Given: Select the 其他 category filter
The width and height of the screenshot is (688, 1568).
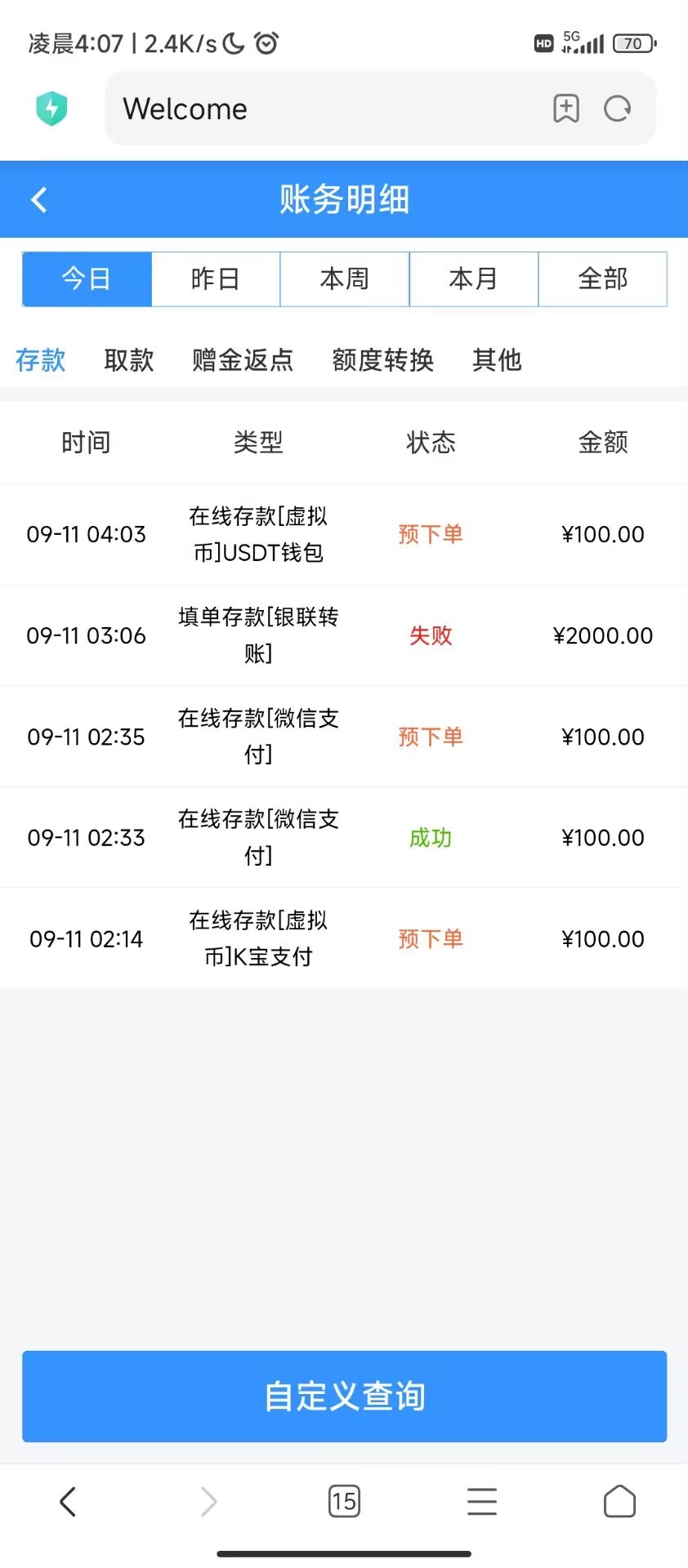Looking at the screenshot, I should 496,360.
